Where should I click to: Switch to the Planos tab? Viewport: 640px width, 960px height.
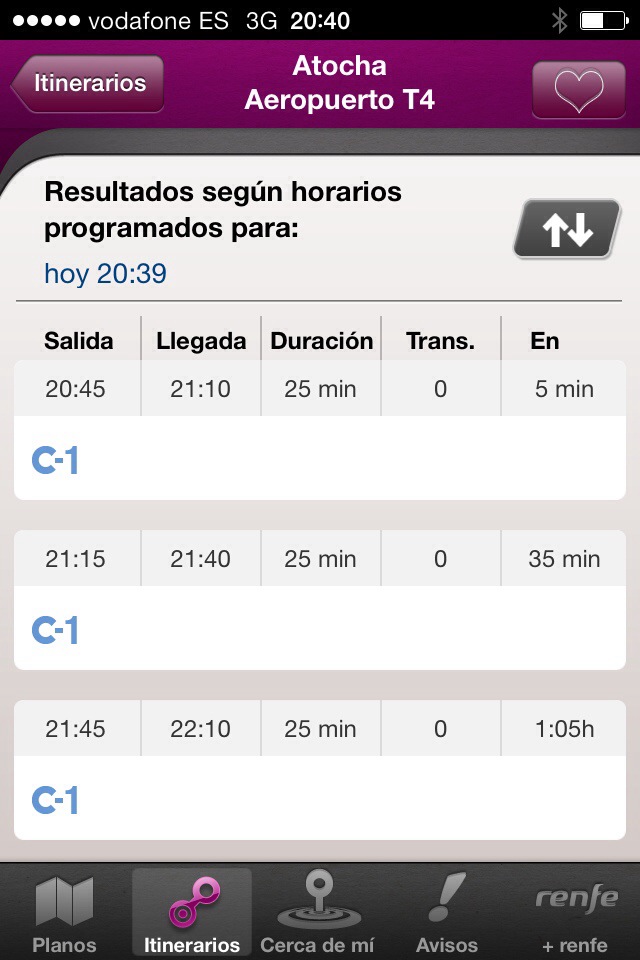pyautogui.click(x=64, y=912)
